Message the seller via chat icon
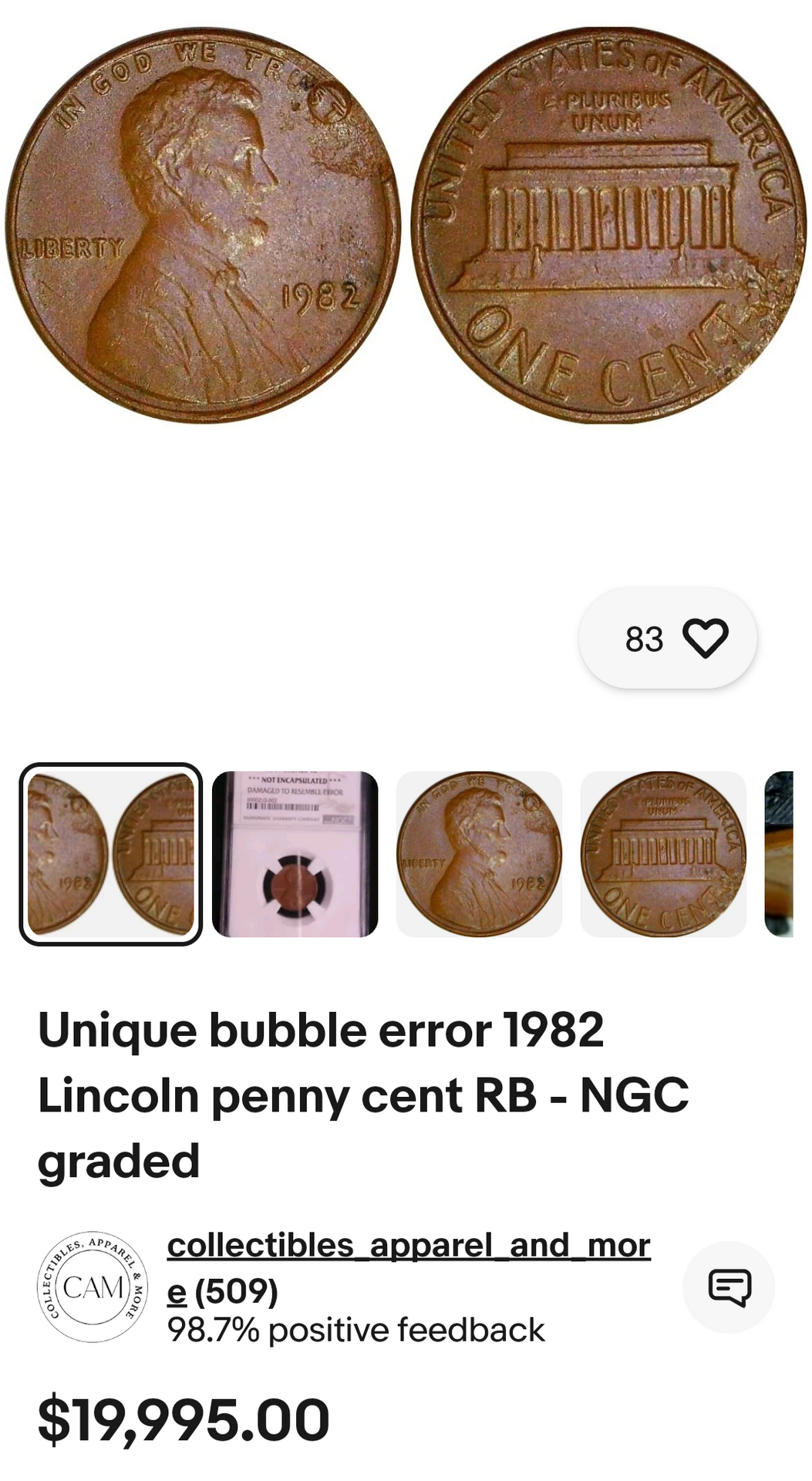Screen dimensions: 812x1481 pos(729,1287)
